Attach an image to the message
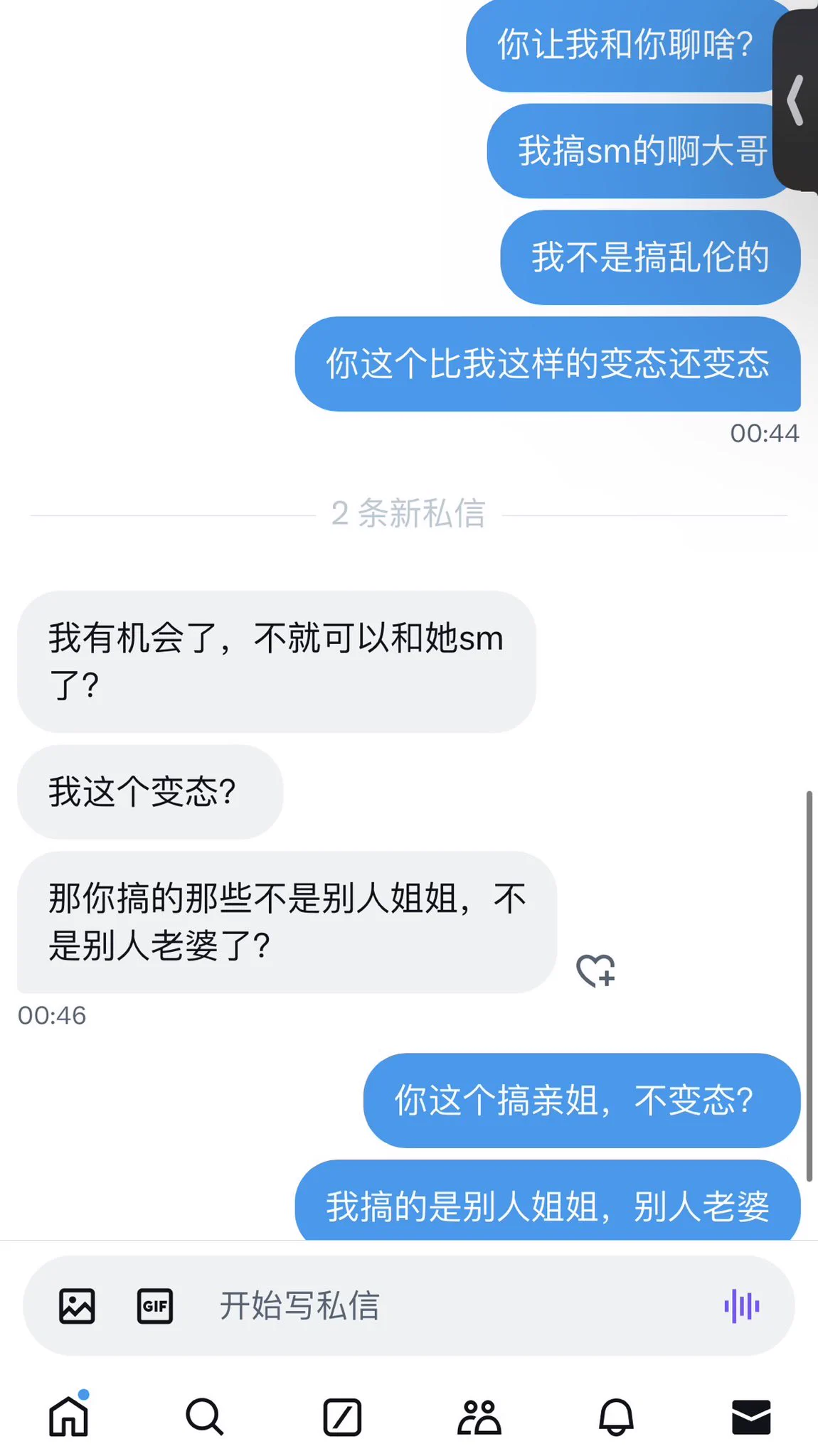 point(77,1306)
